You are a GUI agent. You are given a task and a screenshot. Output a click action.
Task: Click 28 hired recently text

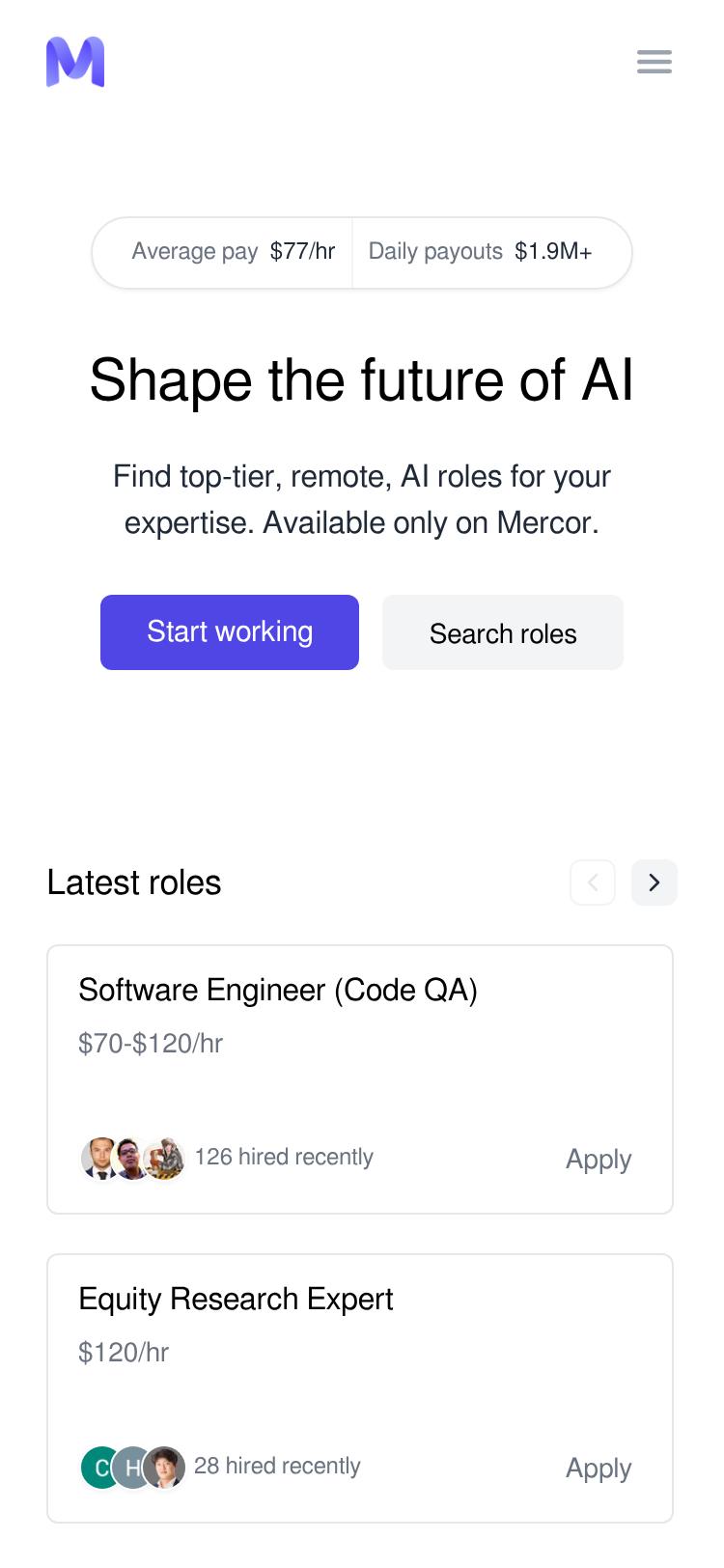(277, 1466)
